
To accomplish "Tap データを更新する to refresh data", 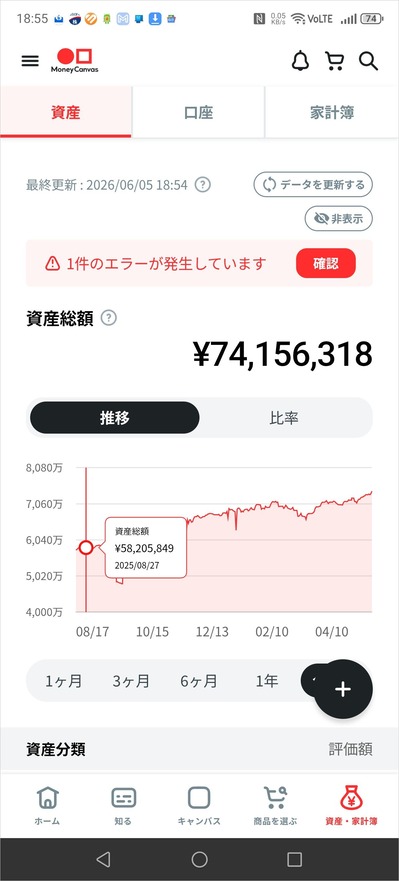I will pyautogui.click(x=313, y=184).
